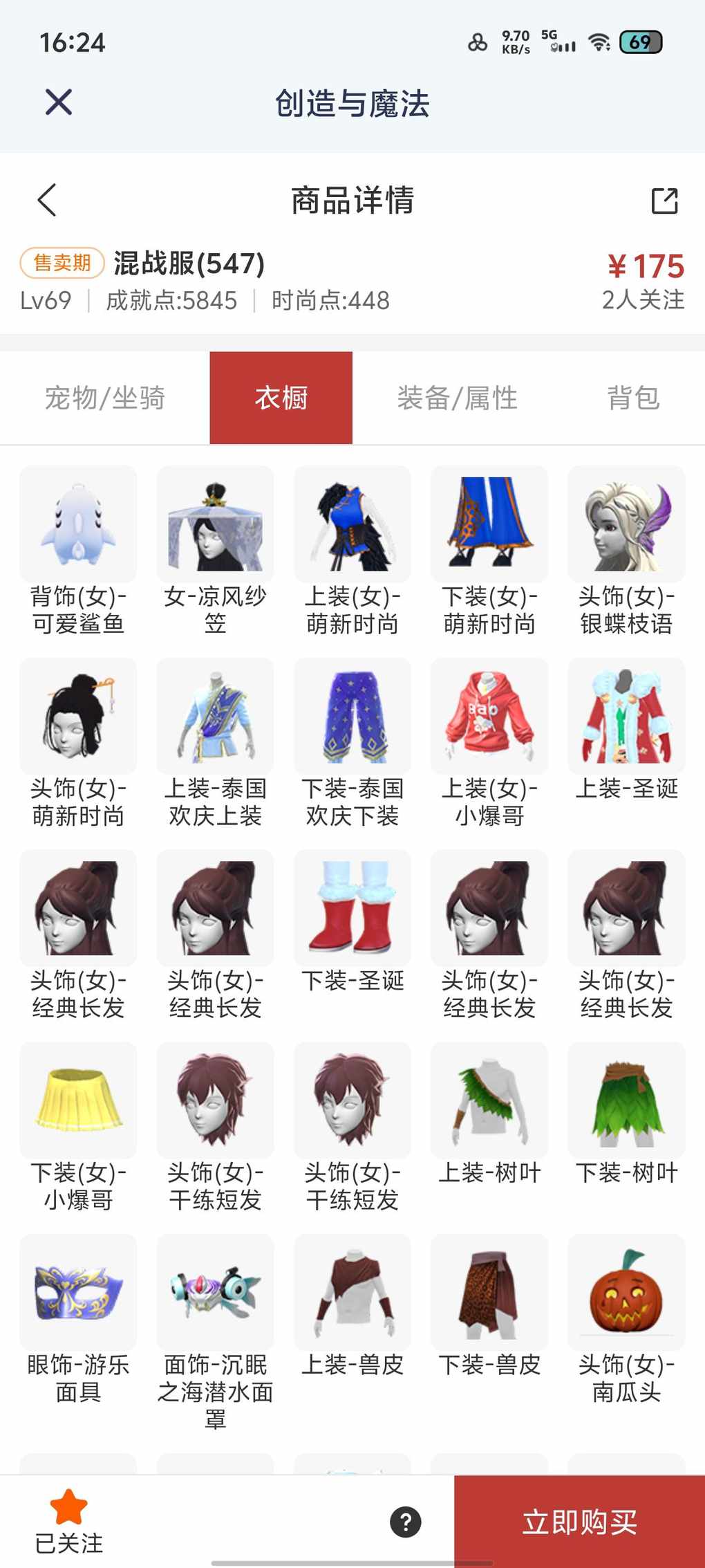Switch to the 背包 tab
Viewport: 705px width, 1568px height.
pyautogui.click(x=633, y=398)
